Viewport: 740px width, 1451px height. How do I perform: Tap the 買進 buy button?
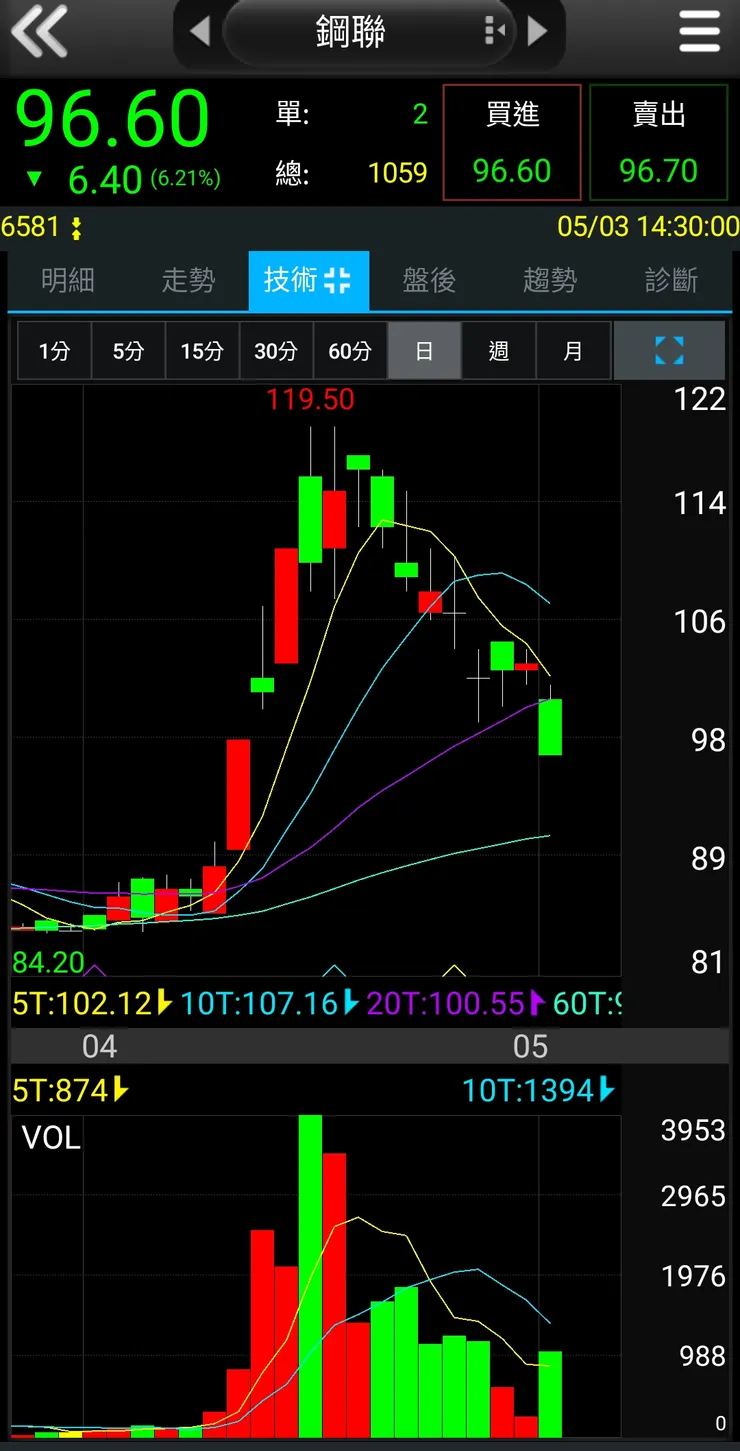click(512, 143)
